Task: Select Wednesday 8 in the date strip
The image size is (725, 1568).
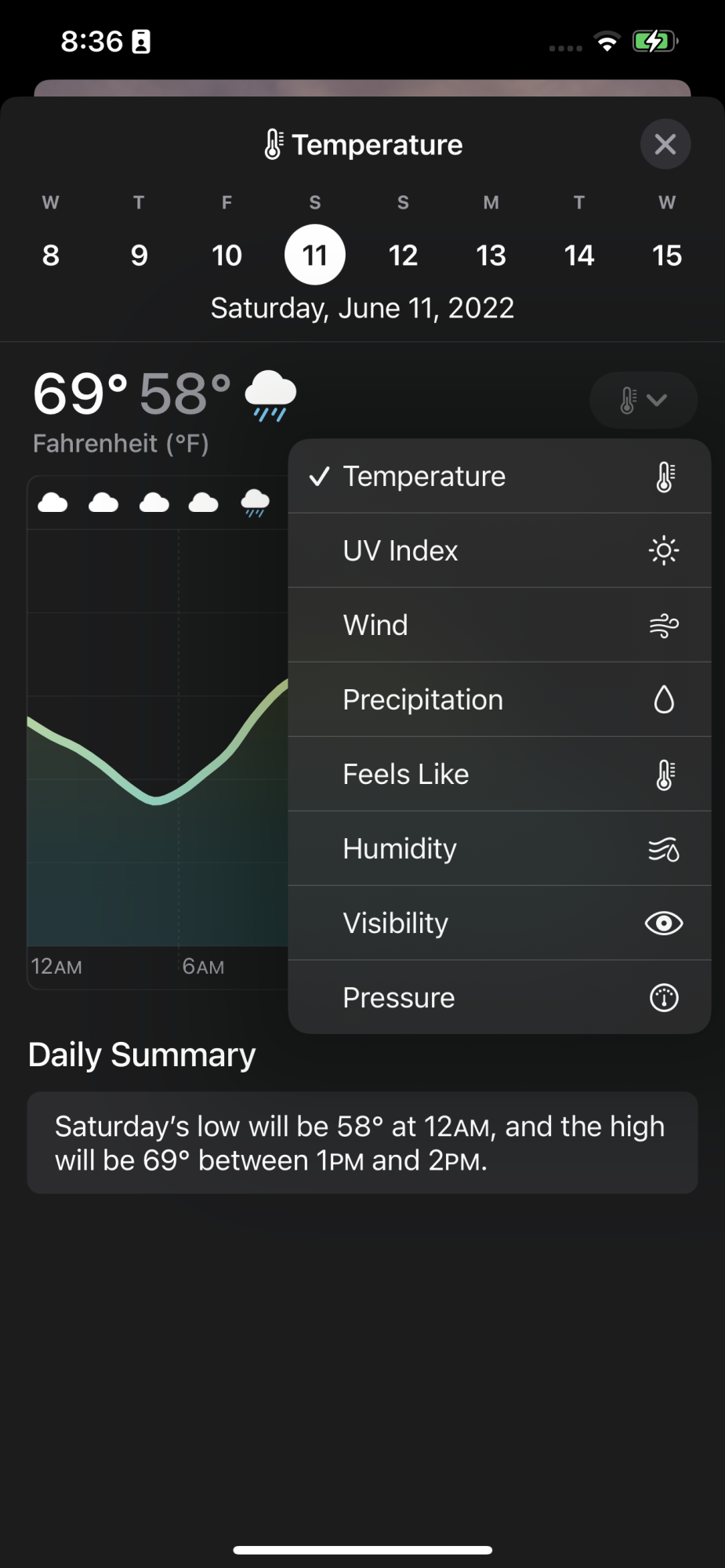Action: pos(51,255)
